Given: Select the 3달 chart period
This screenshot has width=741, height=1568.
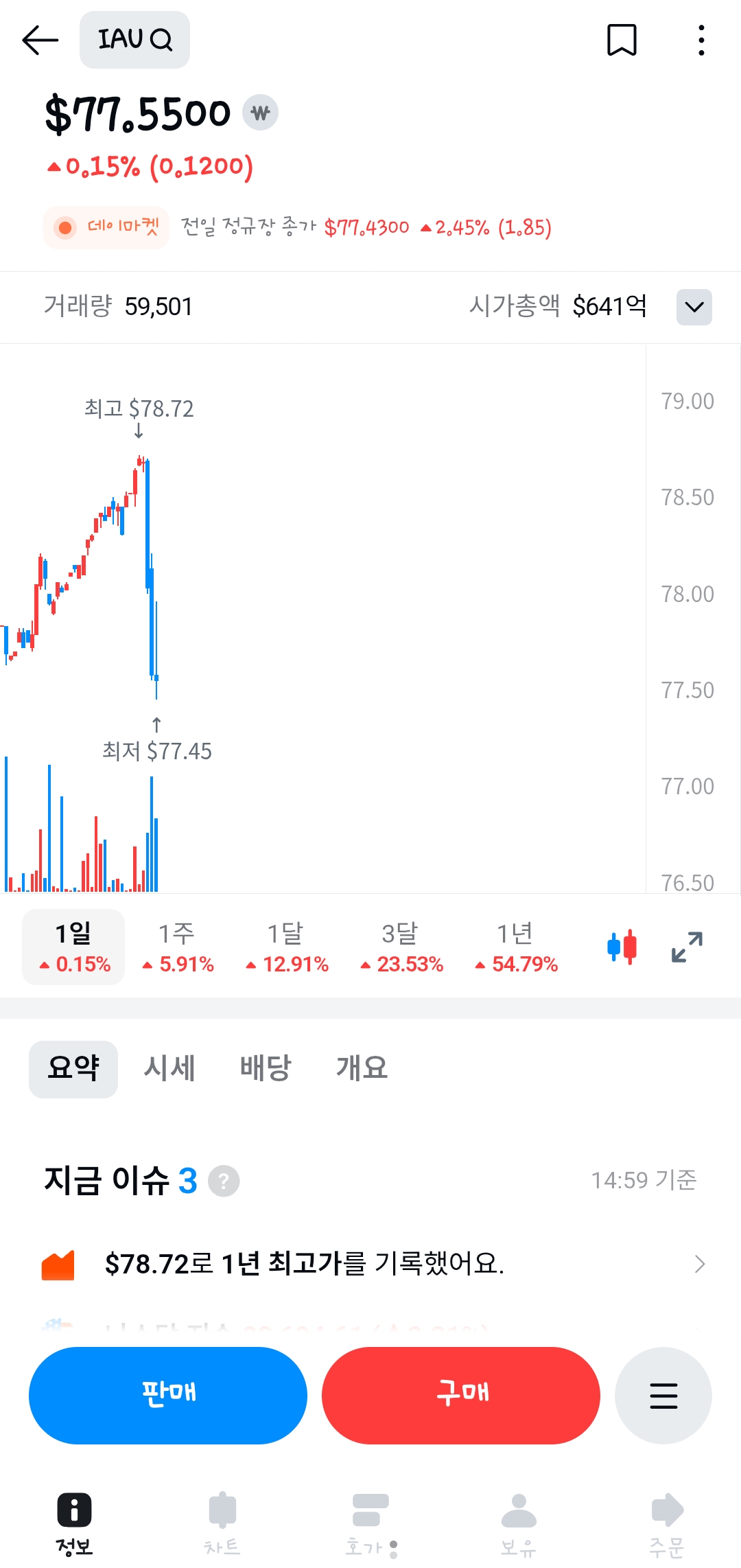Looking at the screenshot, I should (401, 947).
